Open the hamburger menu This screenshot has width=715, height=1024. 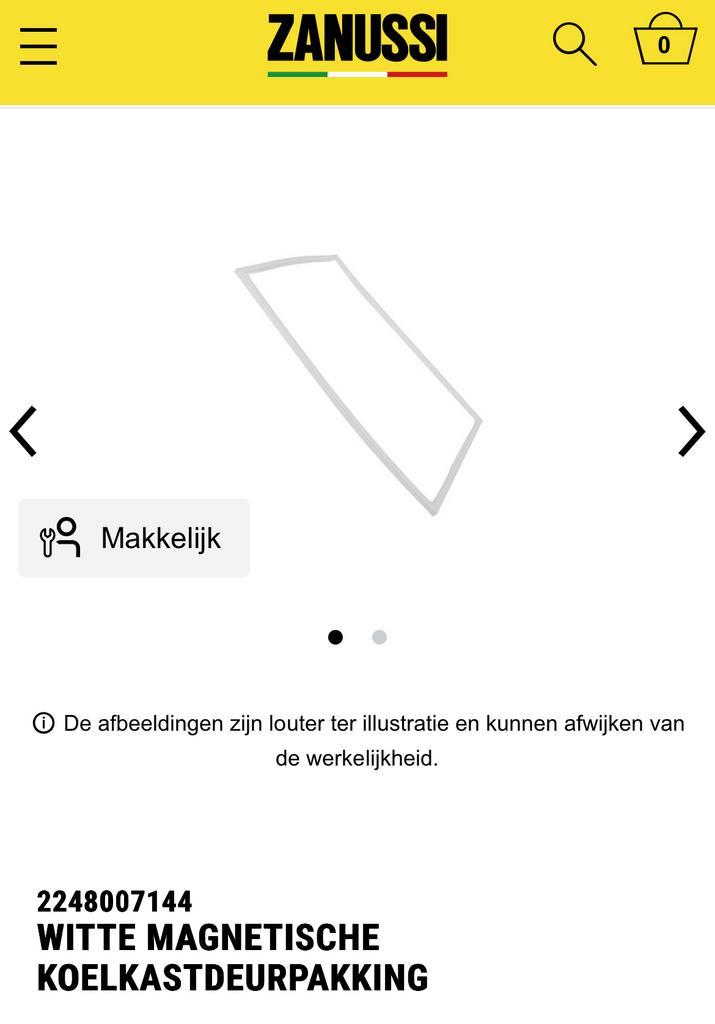point(38,46)
